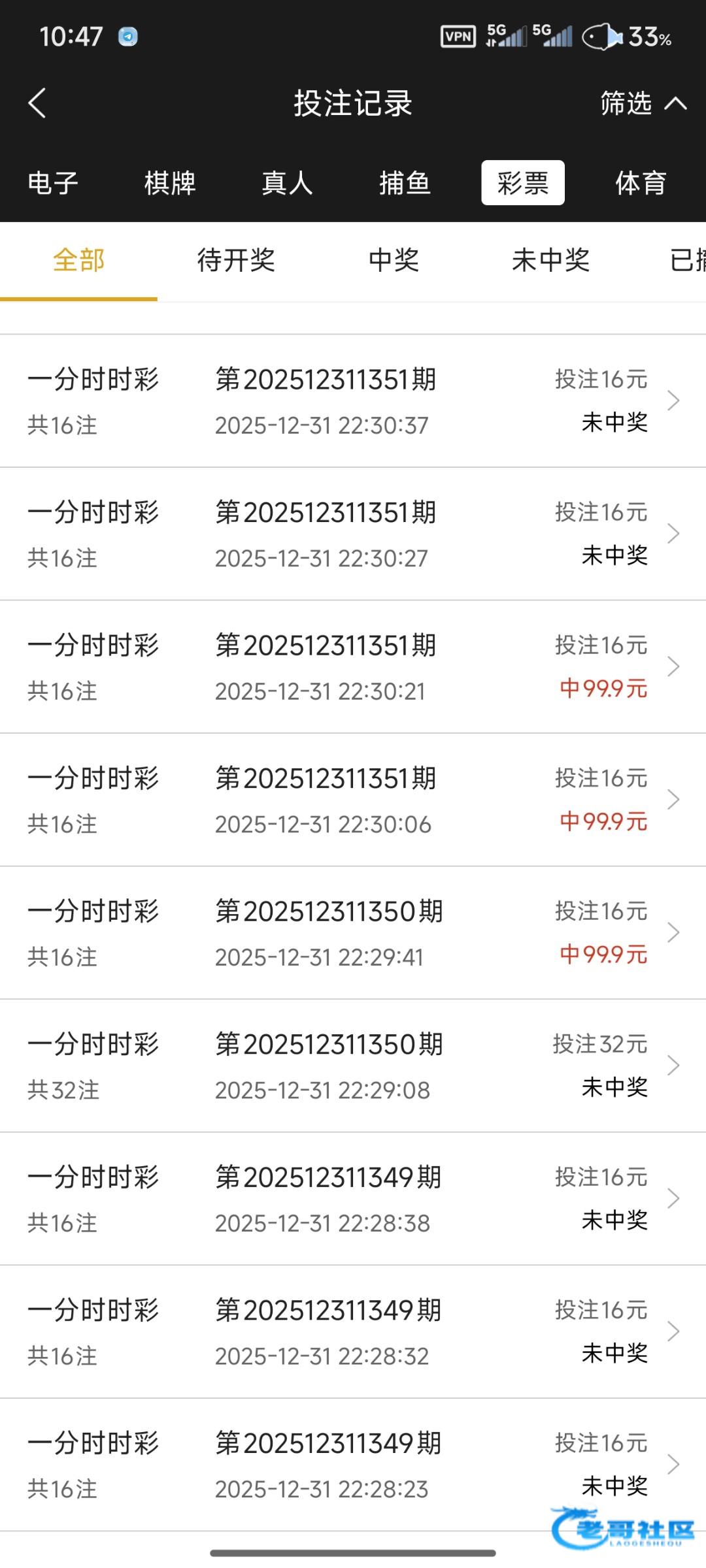Switch to the 棋牌 category tab
The image size is (706, 1568).
(170, 183)
